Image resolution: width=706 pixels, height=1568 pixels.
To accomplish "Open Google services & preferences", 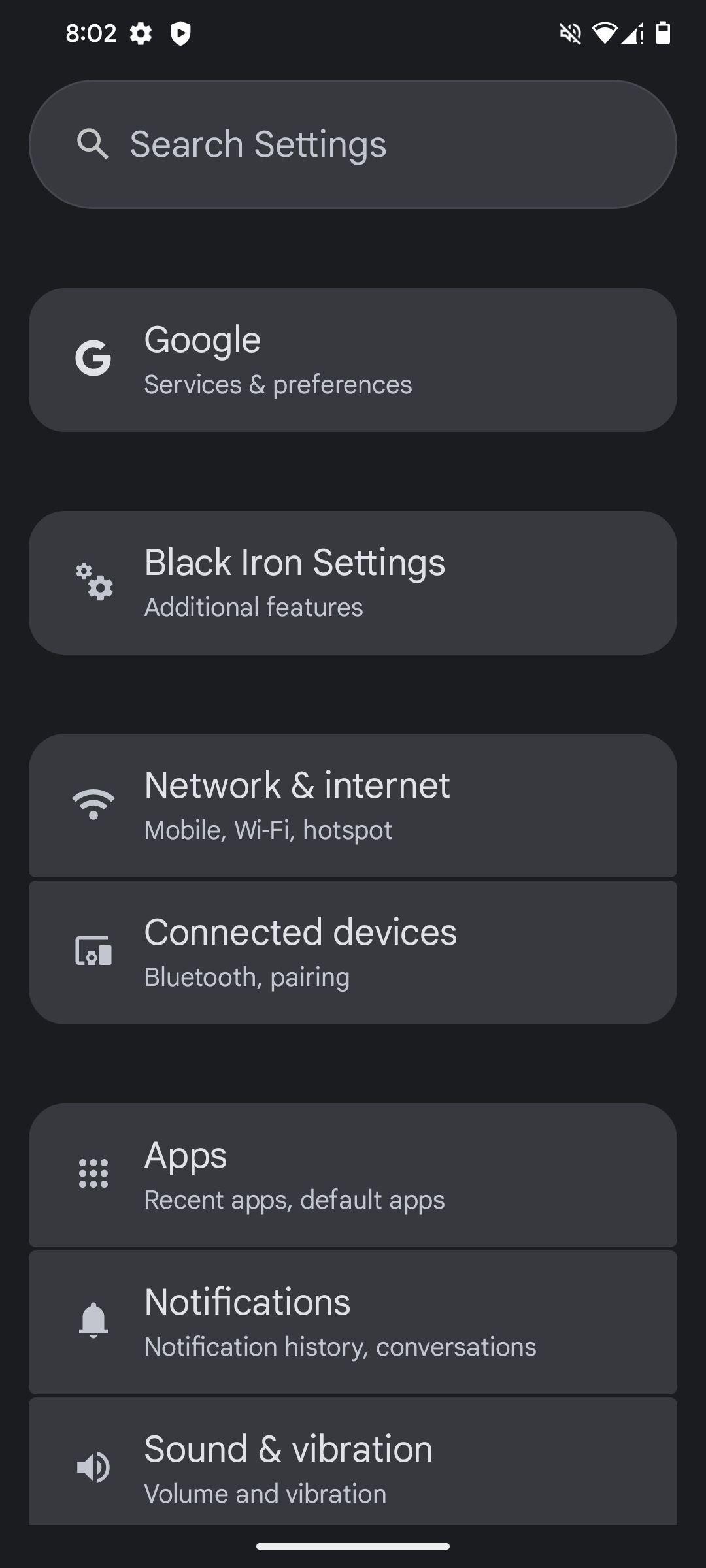I will [353, 360].
